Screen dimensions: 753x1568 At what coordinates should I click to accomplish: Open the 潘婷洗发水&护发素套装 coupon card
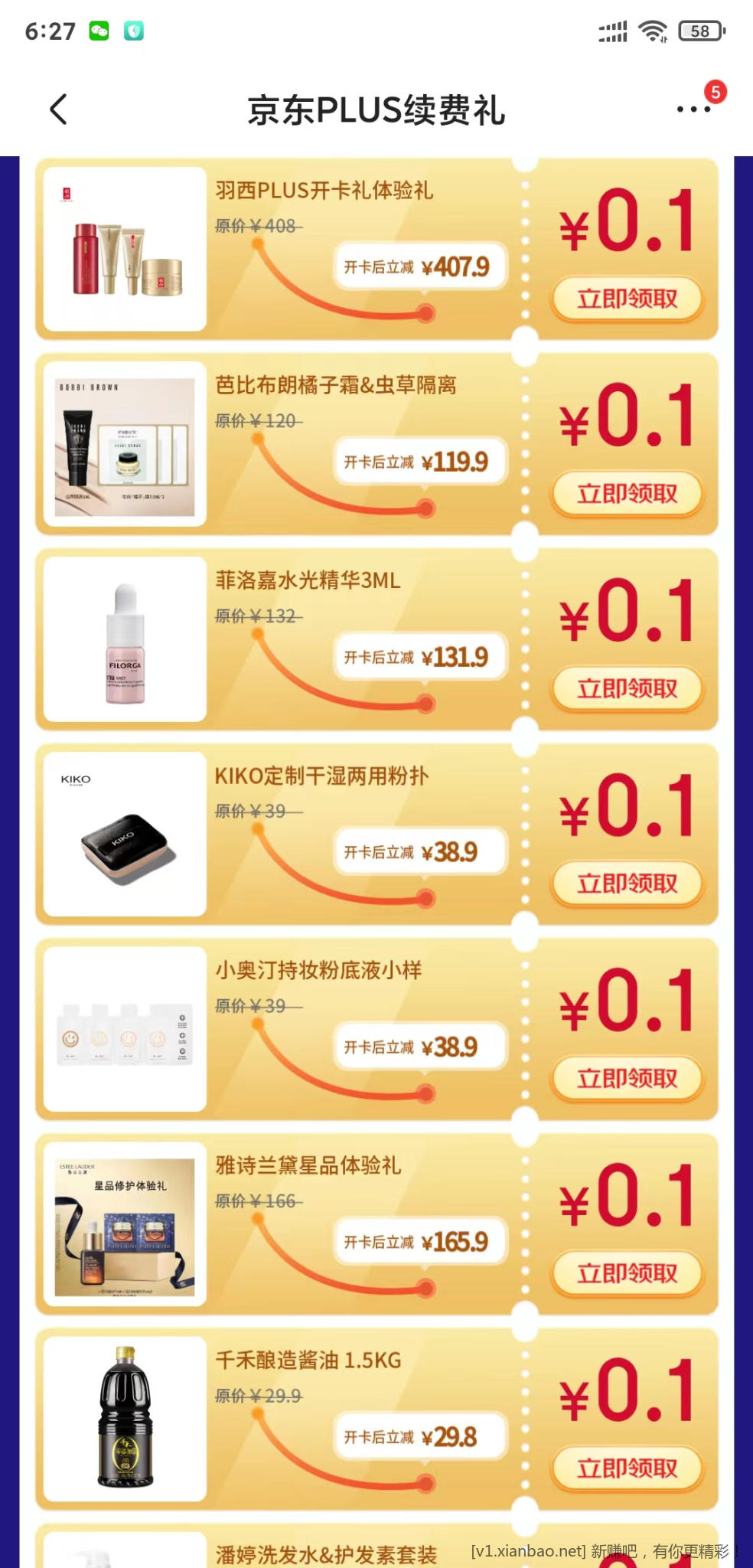pyautogui.click(x=326, y=1553)
